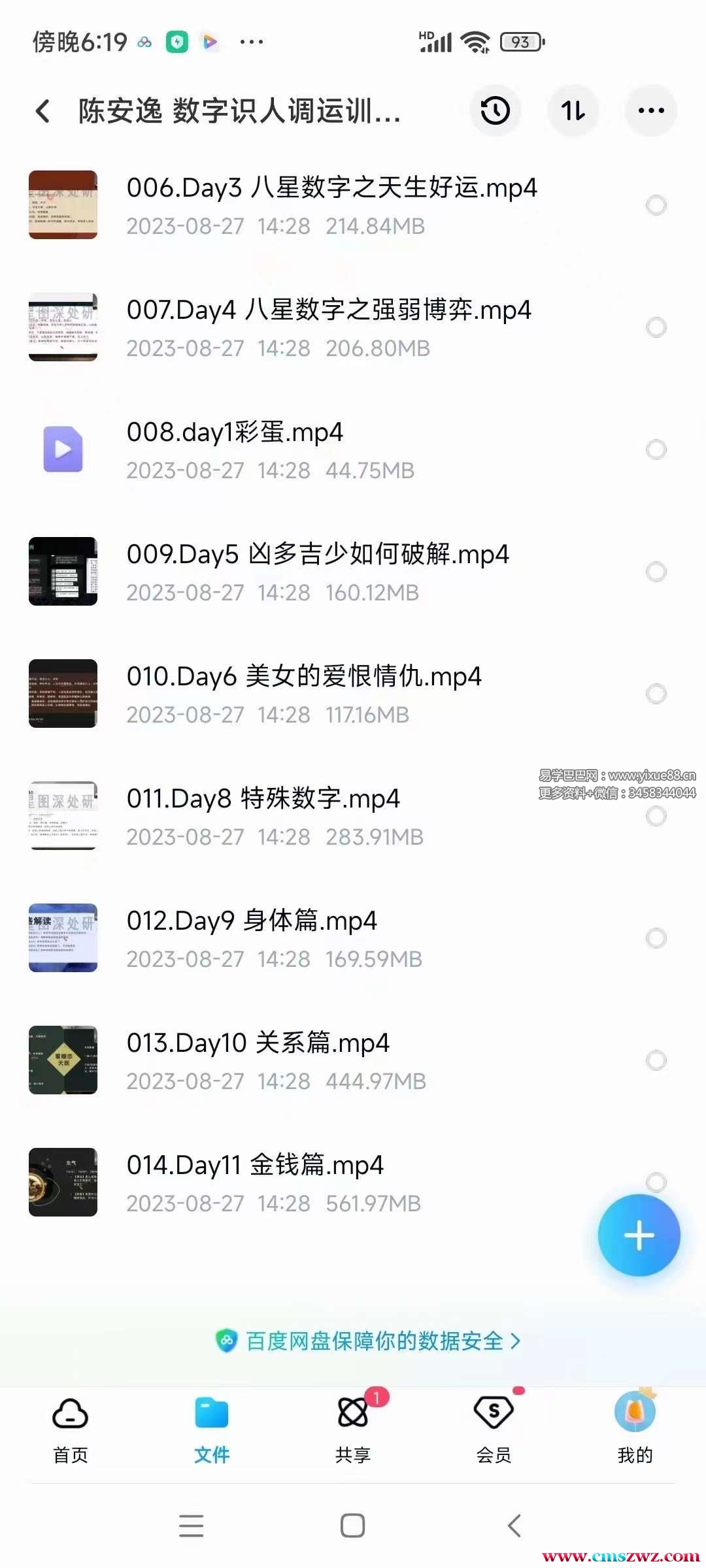Screen dimensions: 706x1568
Task: Select the 013.Day10 关系篇 file circle
Action: coord(656,1060)
